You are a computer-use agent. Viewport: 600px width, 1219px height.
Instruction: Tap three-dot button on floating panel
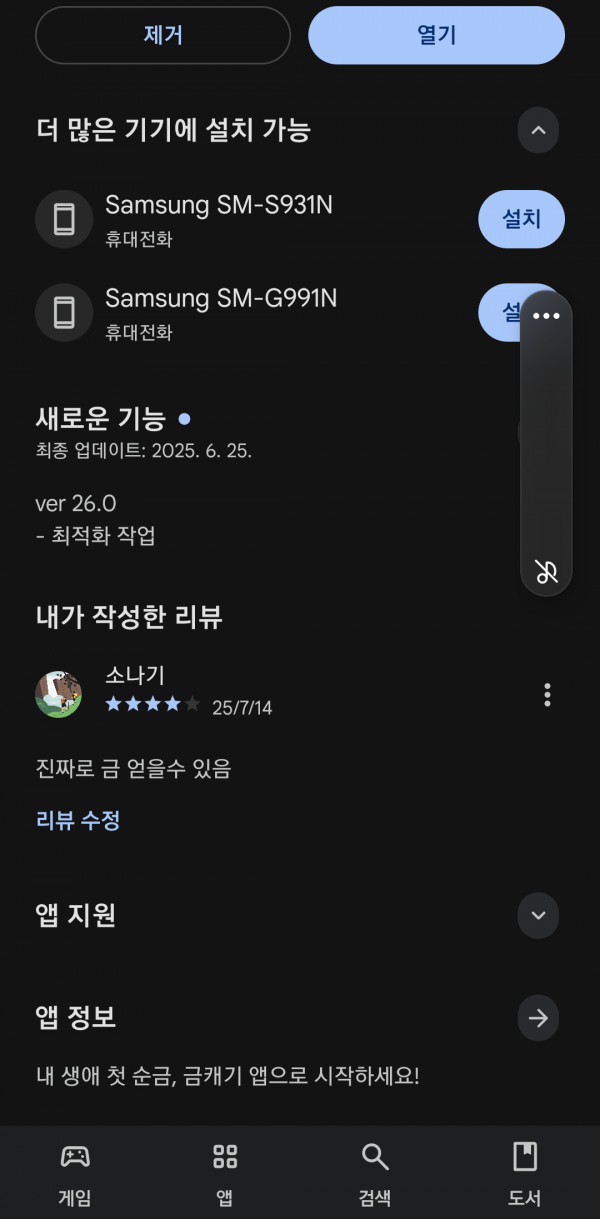(546, 316)
